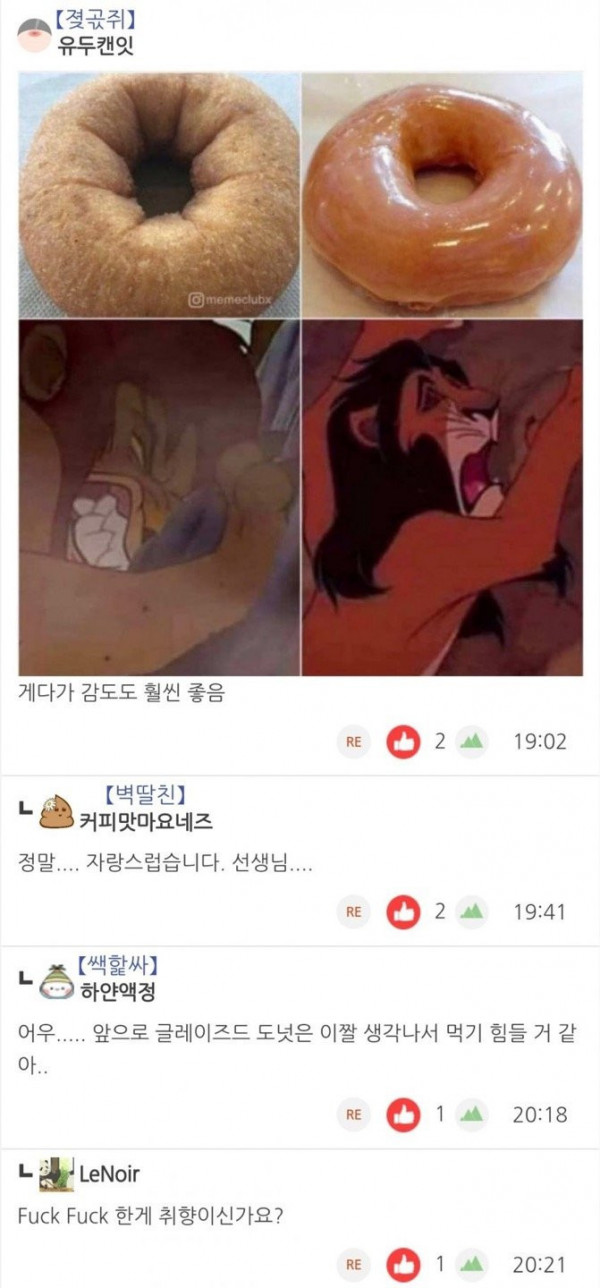Reply to 유두캔잇's comment with RE
The image size is (600, 1288).
353,742
